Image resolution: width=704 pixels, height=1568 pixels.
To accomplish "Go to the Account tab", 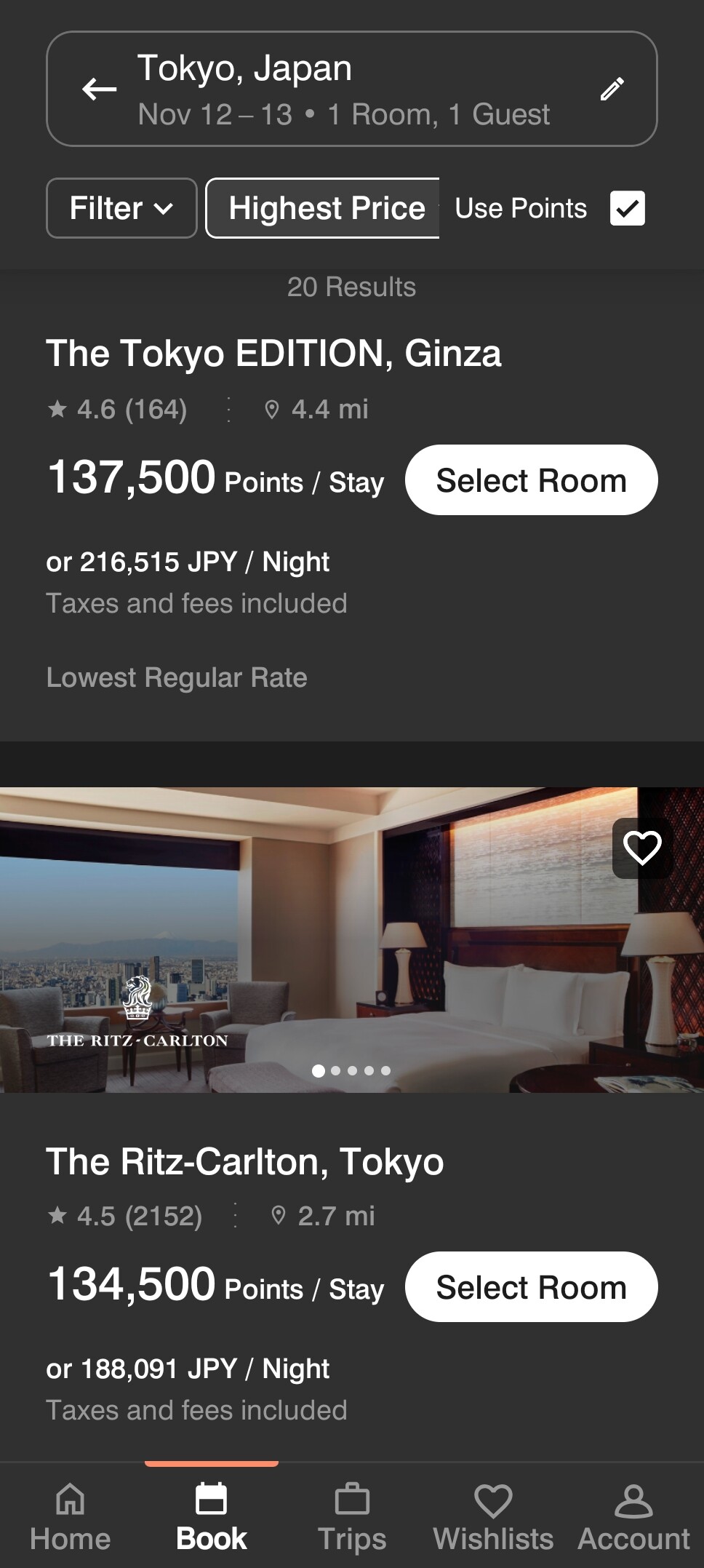I will coord(633,1518).
